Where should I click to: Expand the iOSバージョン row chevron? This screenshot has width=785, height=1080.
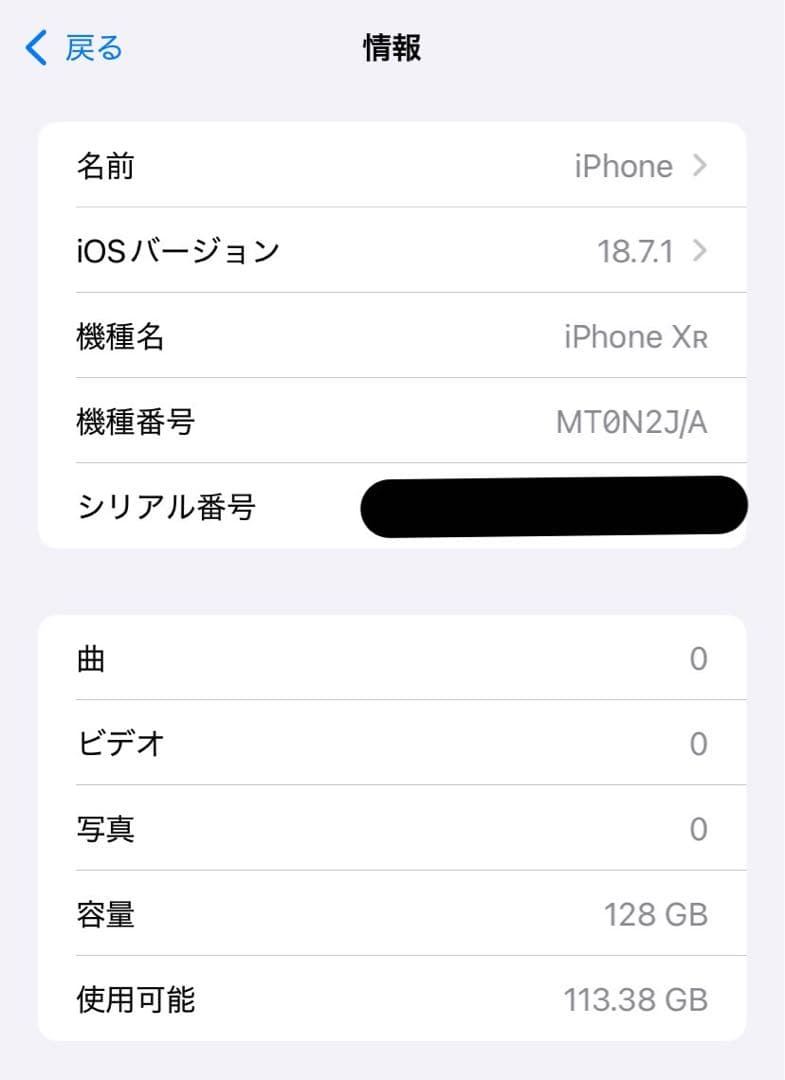[x=703, y=251]
